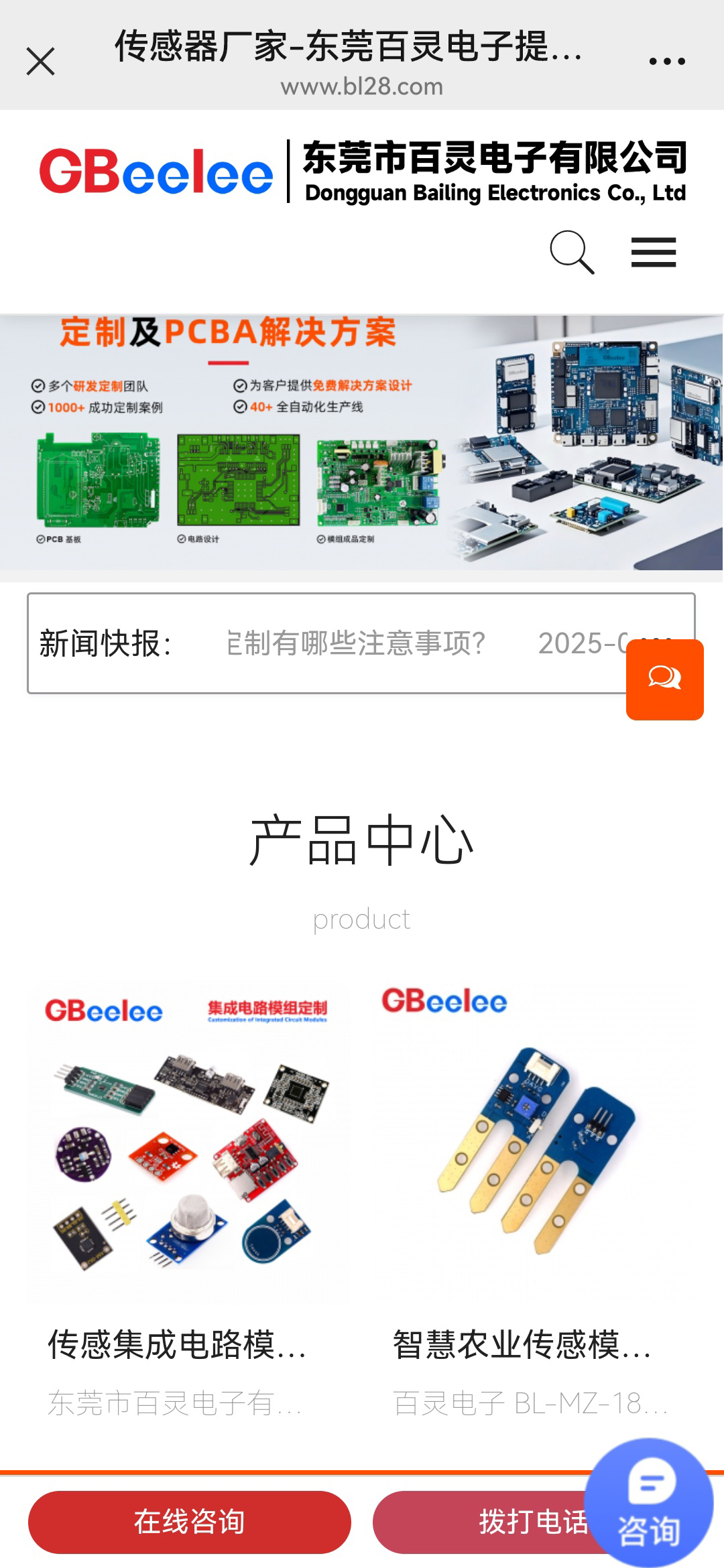The image size is (724, 1568).
Task: Open the three-dot more options menu
Action: (x=666, y=62)
